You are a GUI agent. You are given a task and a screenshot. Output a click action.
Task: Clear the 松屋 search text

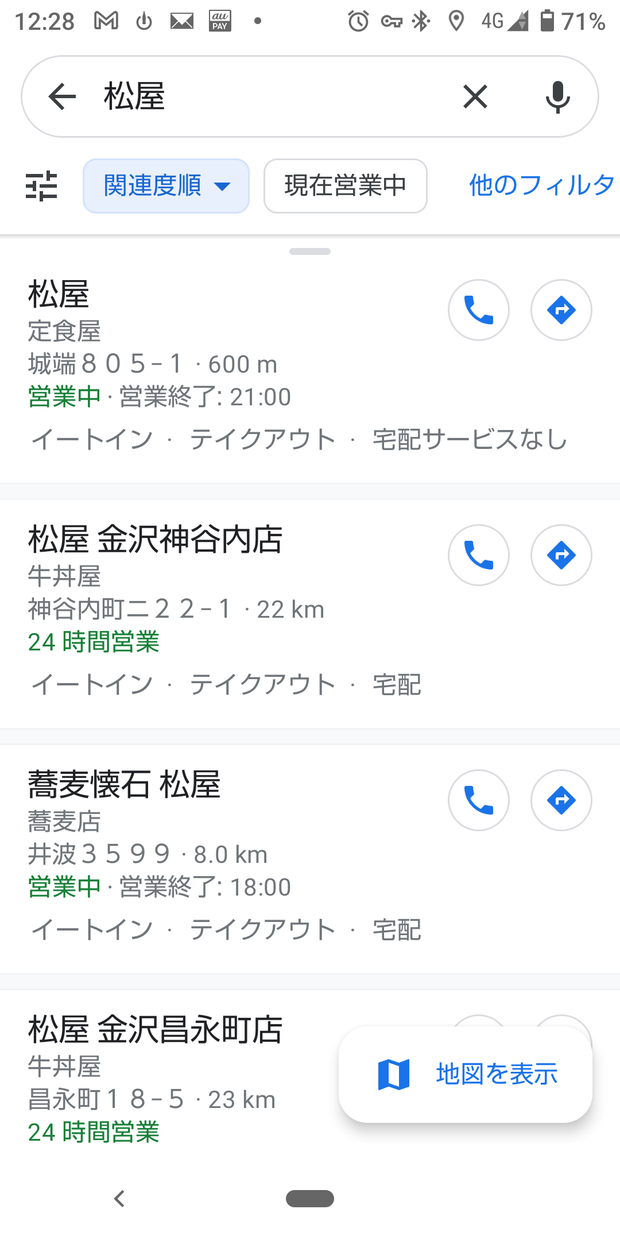tap(475, 96)
